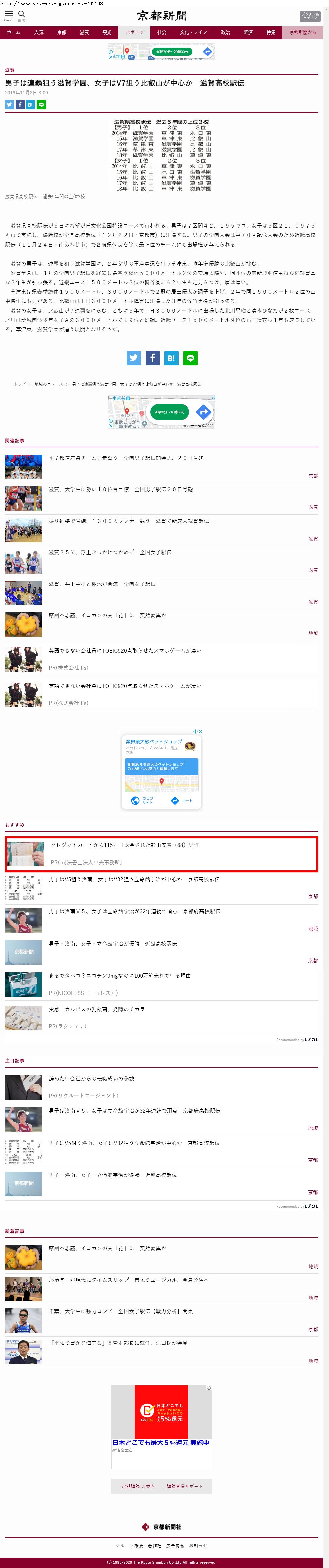This screenshot has width=329, height=1568.
Task: Open クレジットカードから115万円返金 PR item
Action: tap(125, 845)
